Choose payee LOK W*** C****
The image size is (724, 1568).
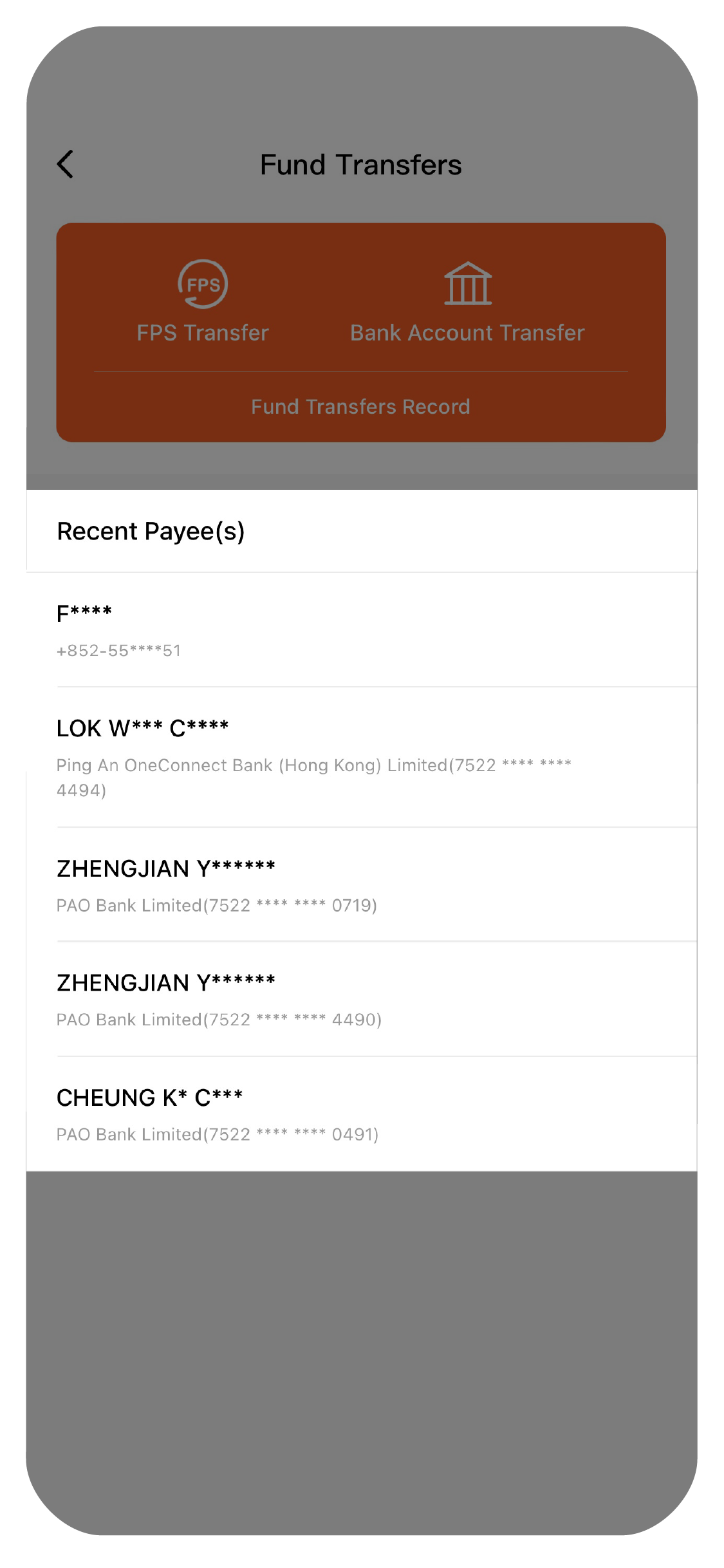pyautogui.click(x=360, y=757)
